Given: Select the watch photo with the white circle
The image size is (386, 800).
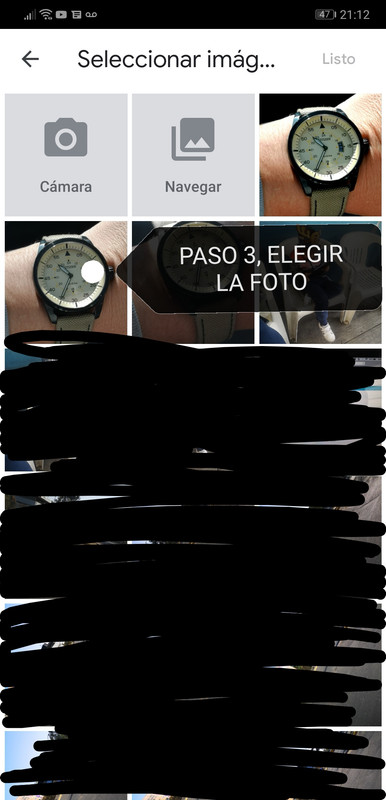Looking at the screenshot, I should click(x=66, y=278).
